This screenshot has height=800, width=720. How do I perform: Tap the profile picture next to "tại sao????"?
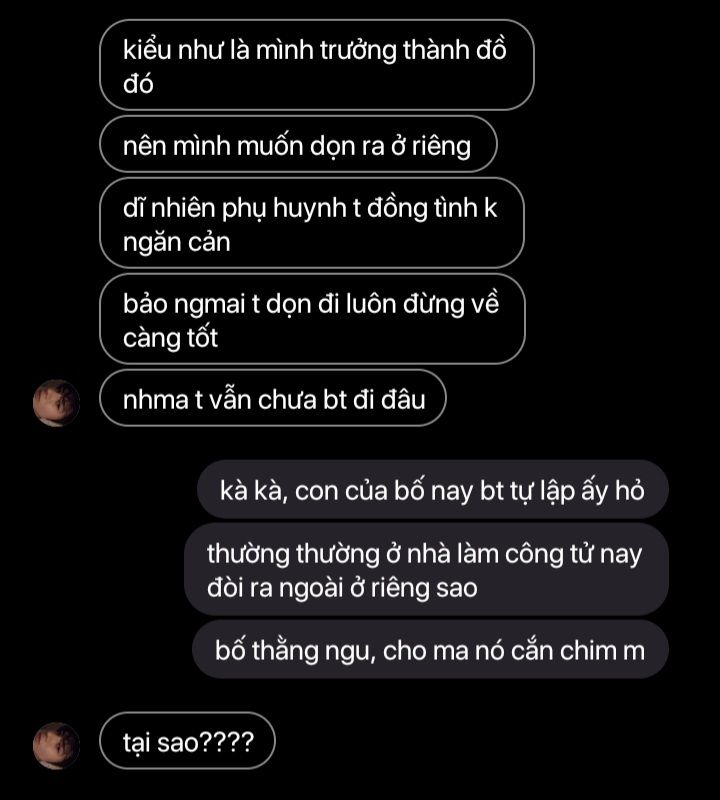(56, 745)
